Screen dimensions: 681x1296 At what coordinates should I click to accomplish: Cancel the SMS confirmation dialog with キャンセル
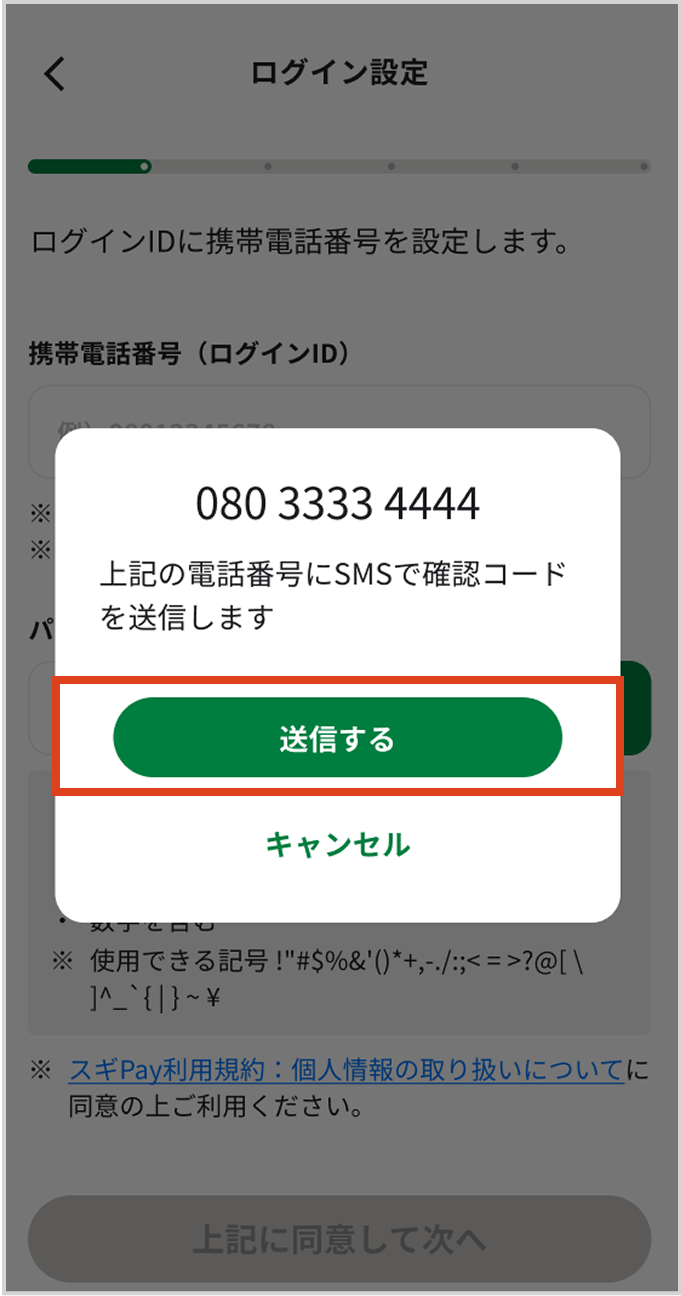(x=337, y=844)
